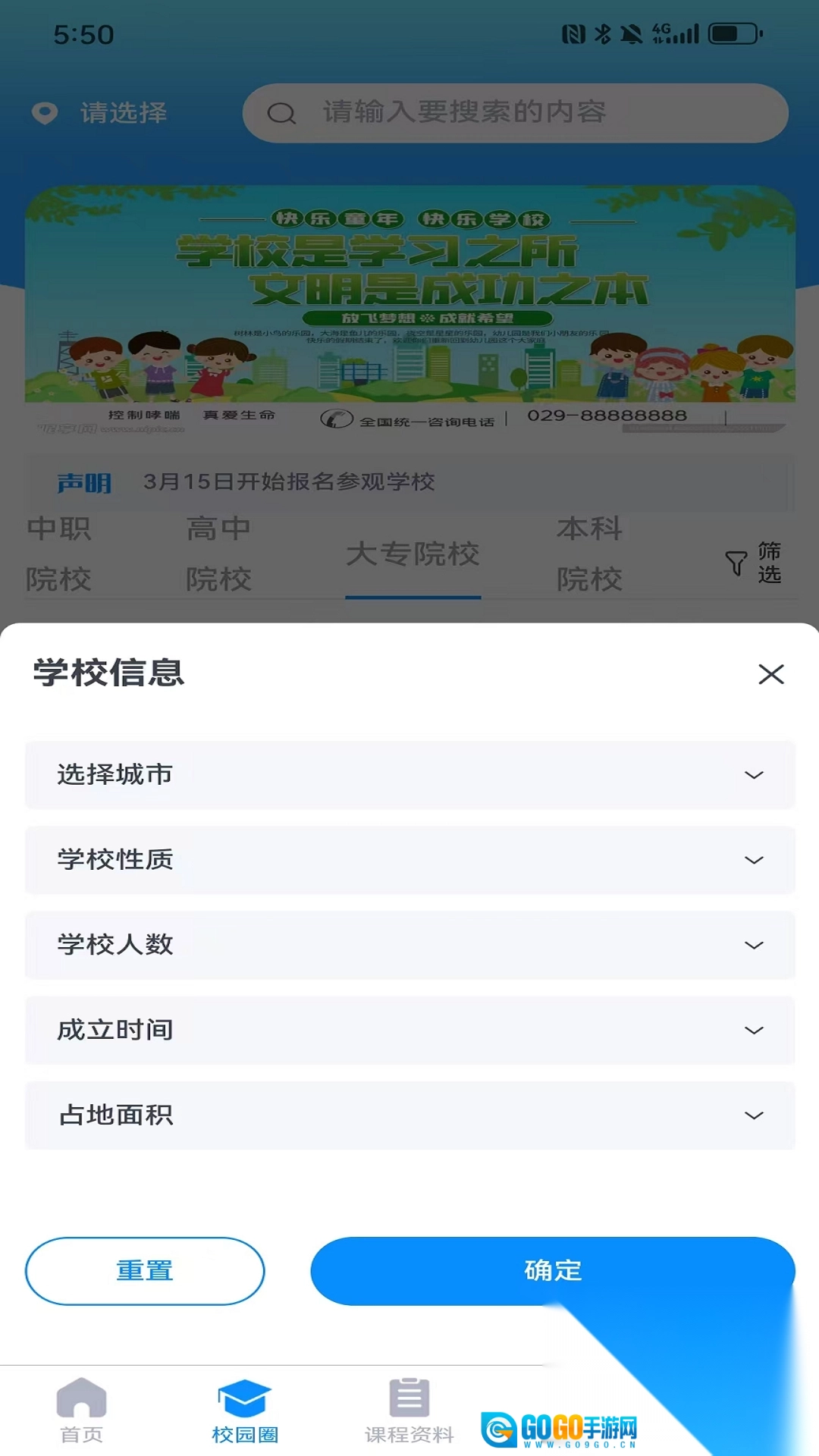Image resolution: width=819 pixels, height=1456 pixels.
Task: Close the 学校信息 filter panel
Action: click(x=770, y=673)
